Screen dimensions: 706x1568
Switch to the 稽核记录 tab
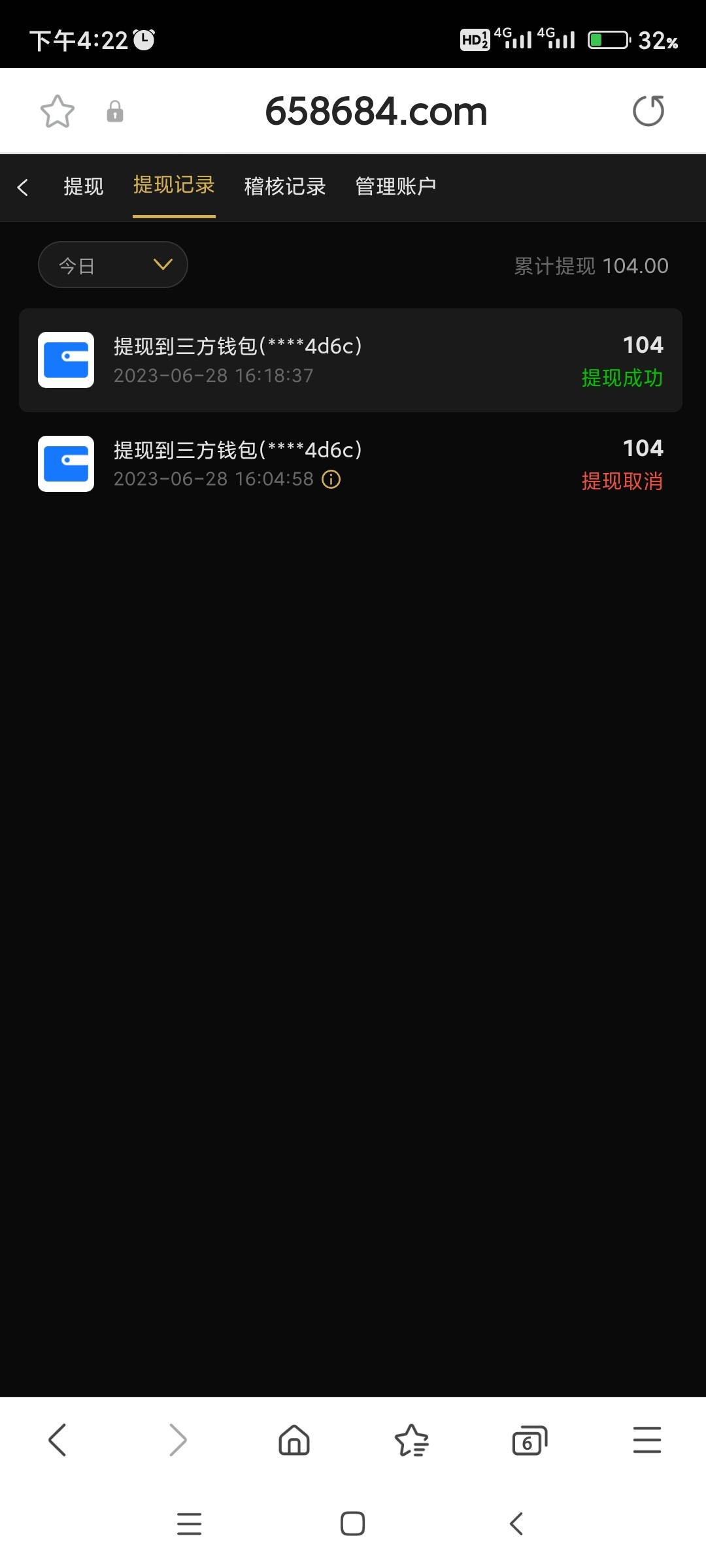click(x=284, y=187)
